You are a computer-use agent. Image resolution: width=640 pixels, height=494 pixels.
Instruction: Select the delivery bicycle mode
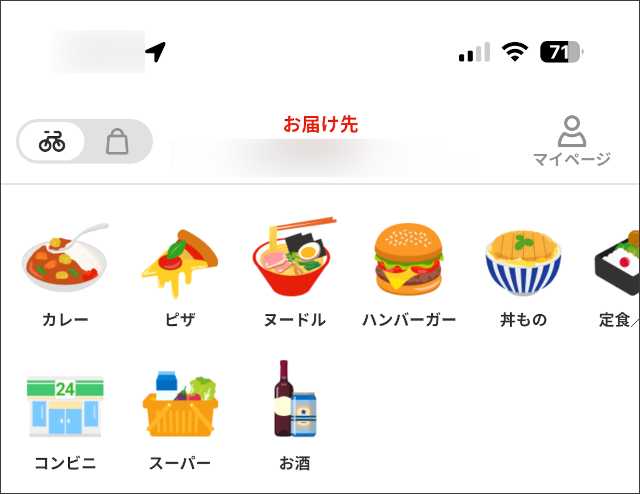52,142
